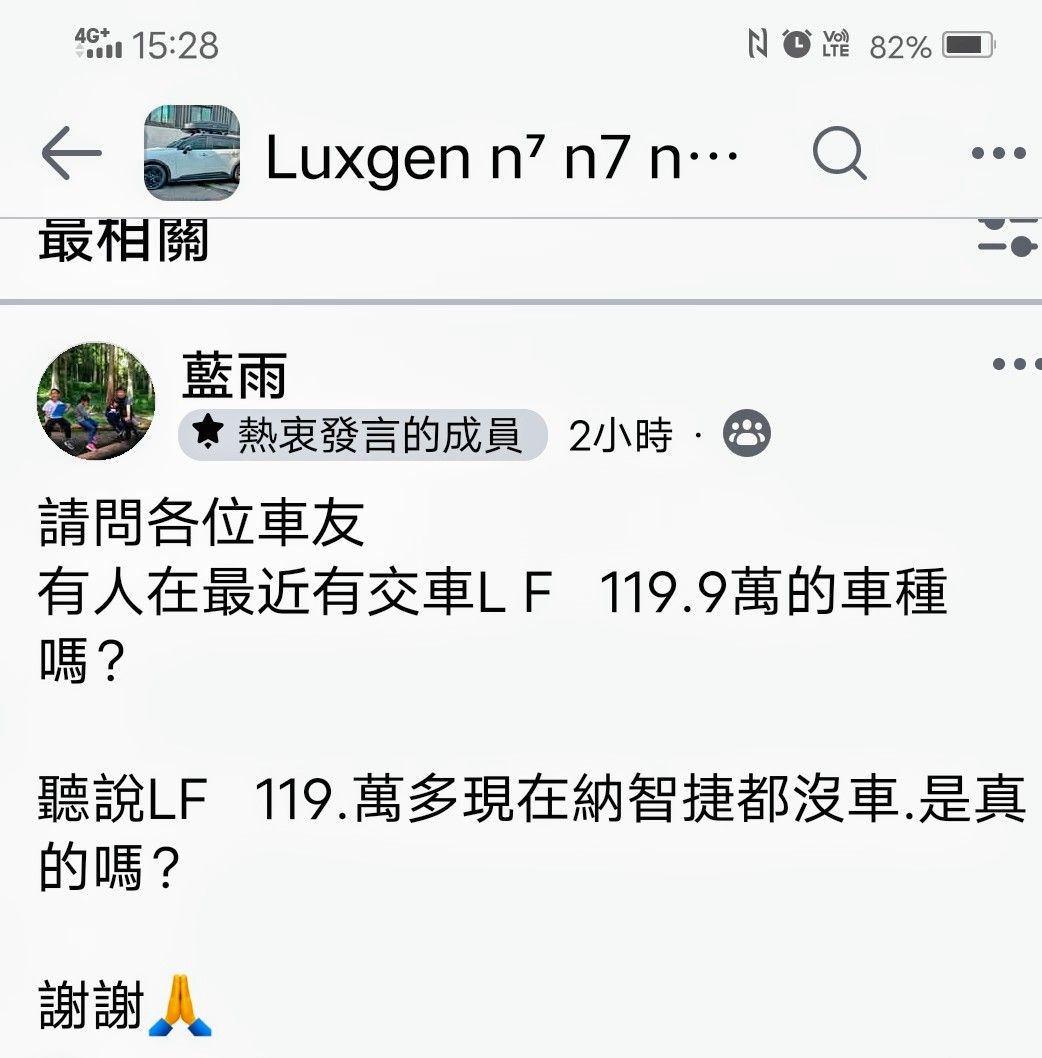Screen dimensions: 1042x1058
Task: Open the post sorting filter options
Action: pyautogui.click(x=1008, y=236)
